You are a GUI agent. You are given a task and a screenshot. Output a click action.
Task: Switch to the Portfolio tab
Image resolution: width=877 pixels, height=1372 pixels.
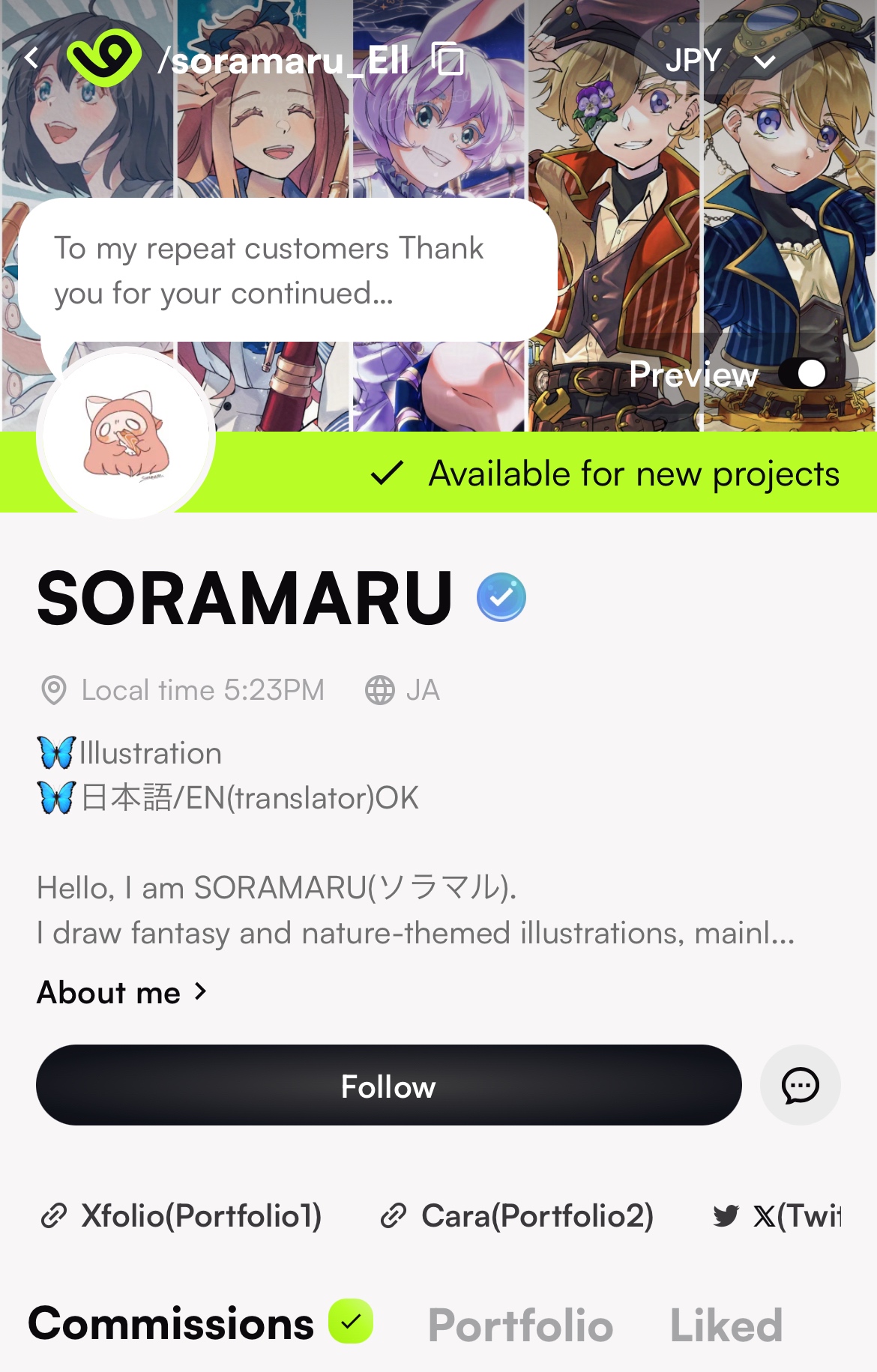pos(520,1325)
